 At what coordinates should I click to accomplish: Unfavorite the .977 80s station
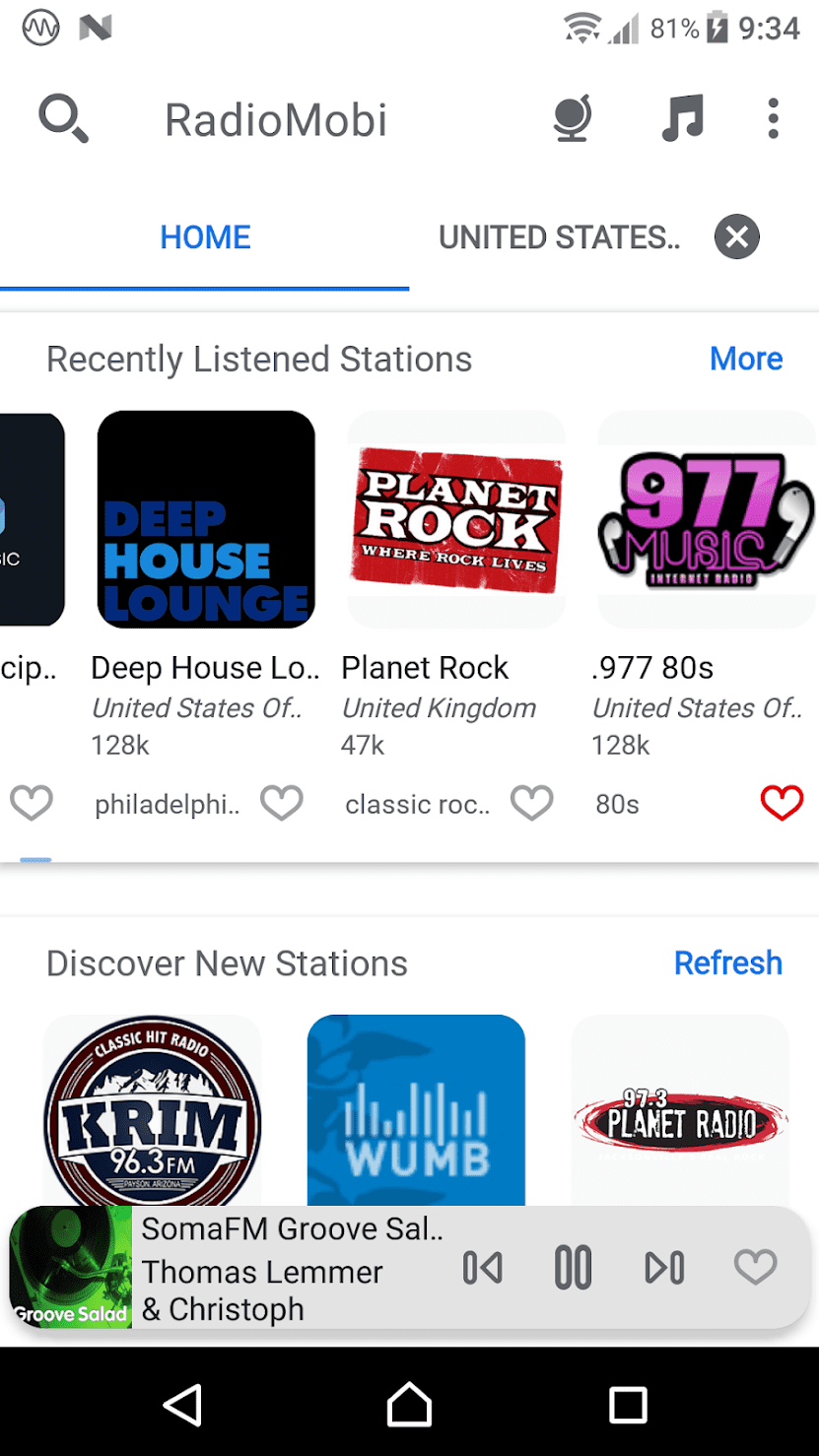[782, 804]
